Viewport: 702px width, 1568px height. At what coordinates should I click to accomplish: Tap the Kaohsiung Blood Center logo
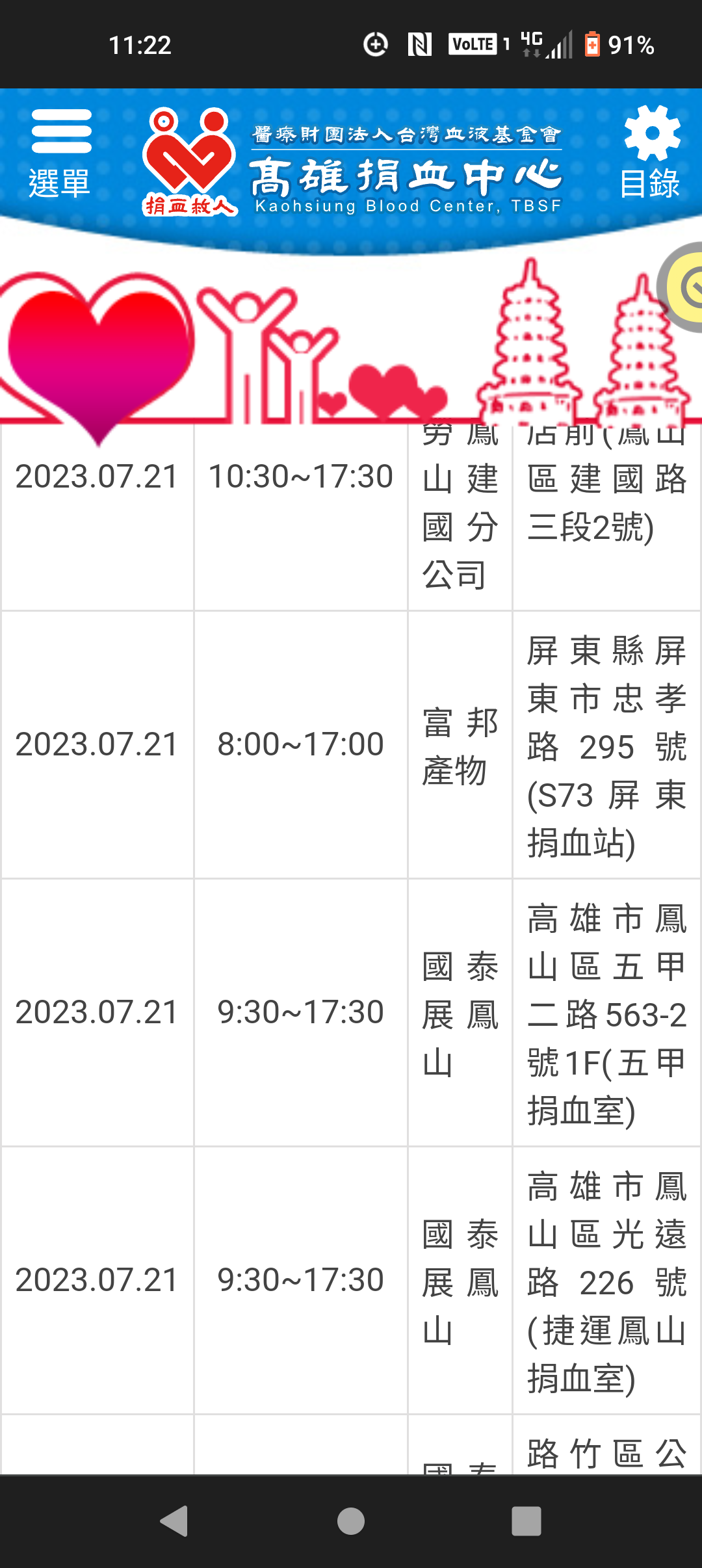tap(352, 161)
